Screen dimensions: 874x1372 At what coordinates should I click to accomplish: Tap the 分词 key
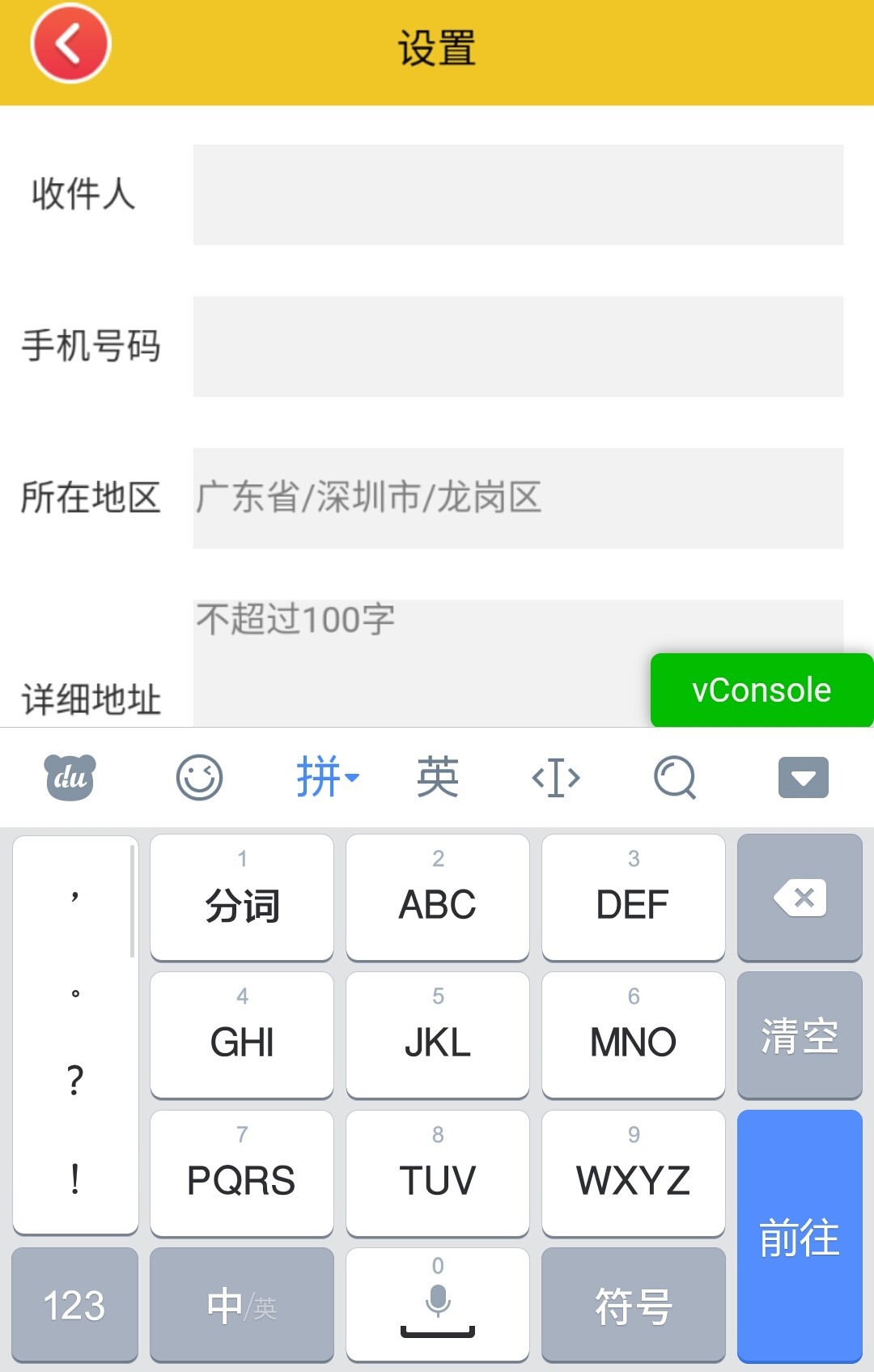click(x=242, y=898)
